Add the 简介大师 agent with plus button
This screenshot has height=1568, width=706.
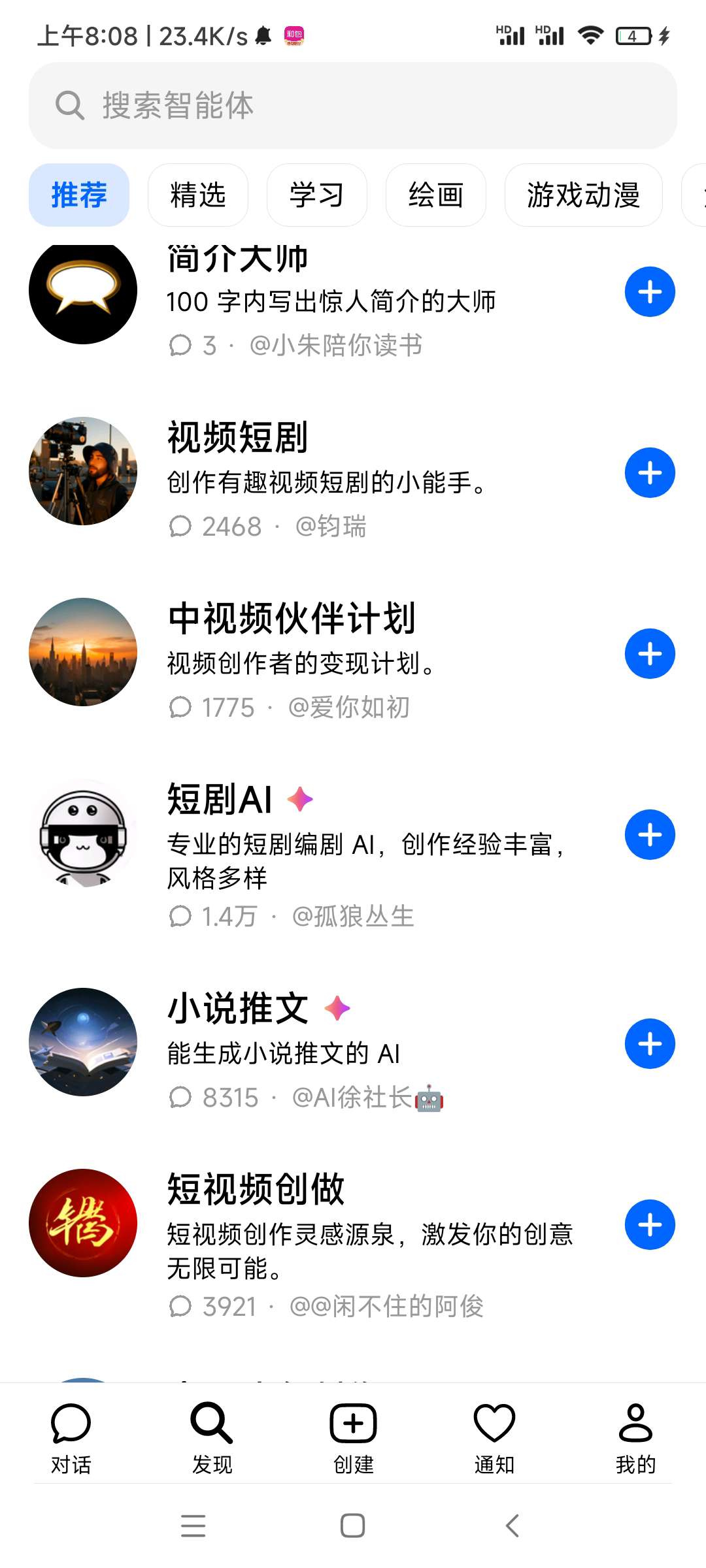(x=650, y=292)
